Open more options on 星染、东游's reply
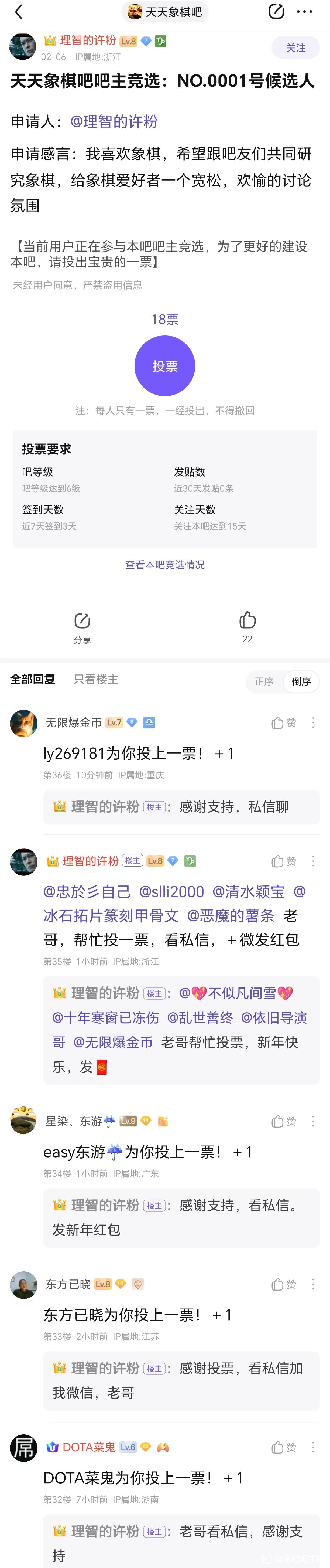Screen dimensions: 330x1568 (313, 1121)
